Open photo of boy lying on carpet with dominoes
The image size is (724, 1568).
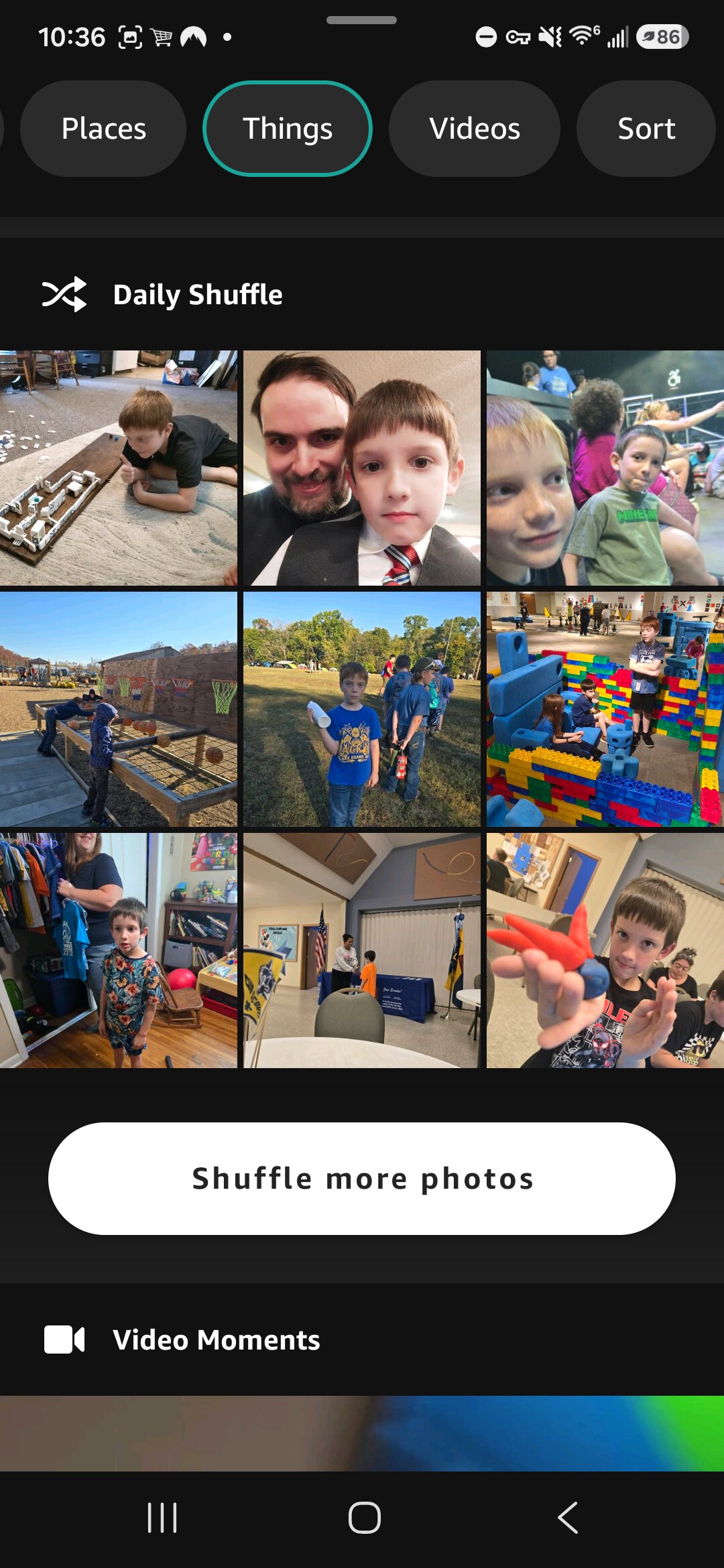119,468
